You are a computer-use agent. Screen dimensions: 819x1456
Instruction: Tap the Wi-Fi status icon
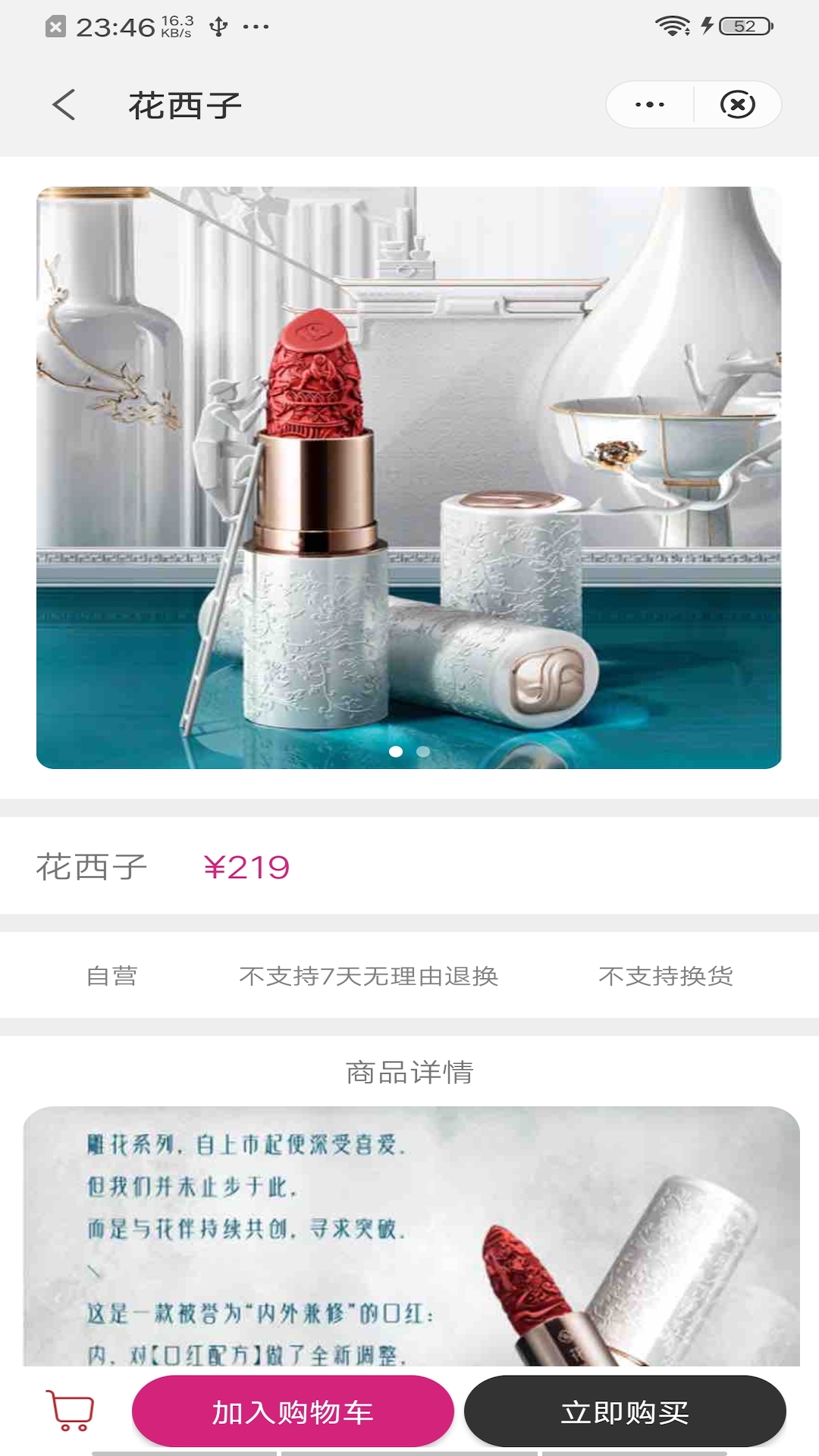(670, 25)
